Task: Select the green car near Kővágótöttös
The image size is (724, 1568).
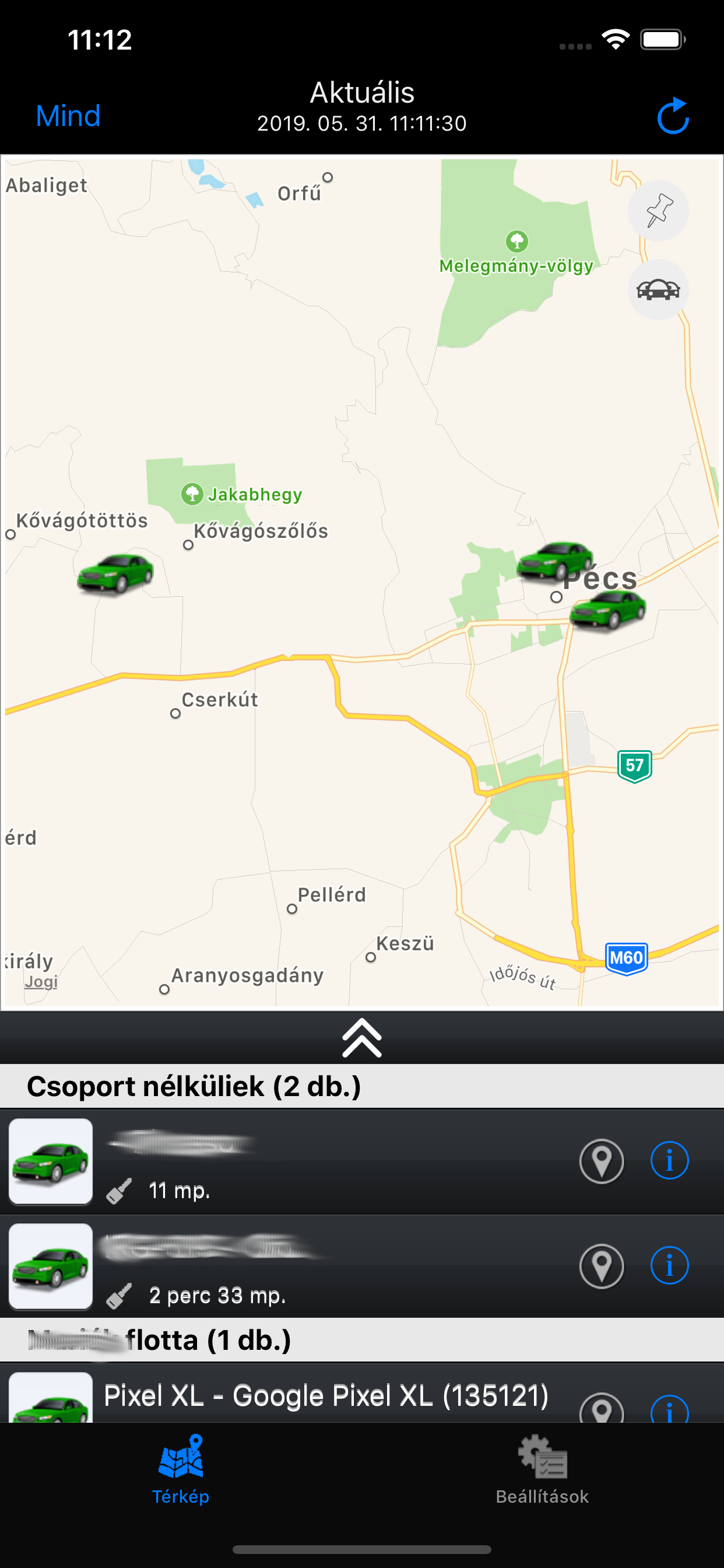Action: (115, 573)
